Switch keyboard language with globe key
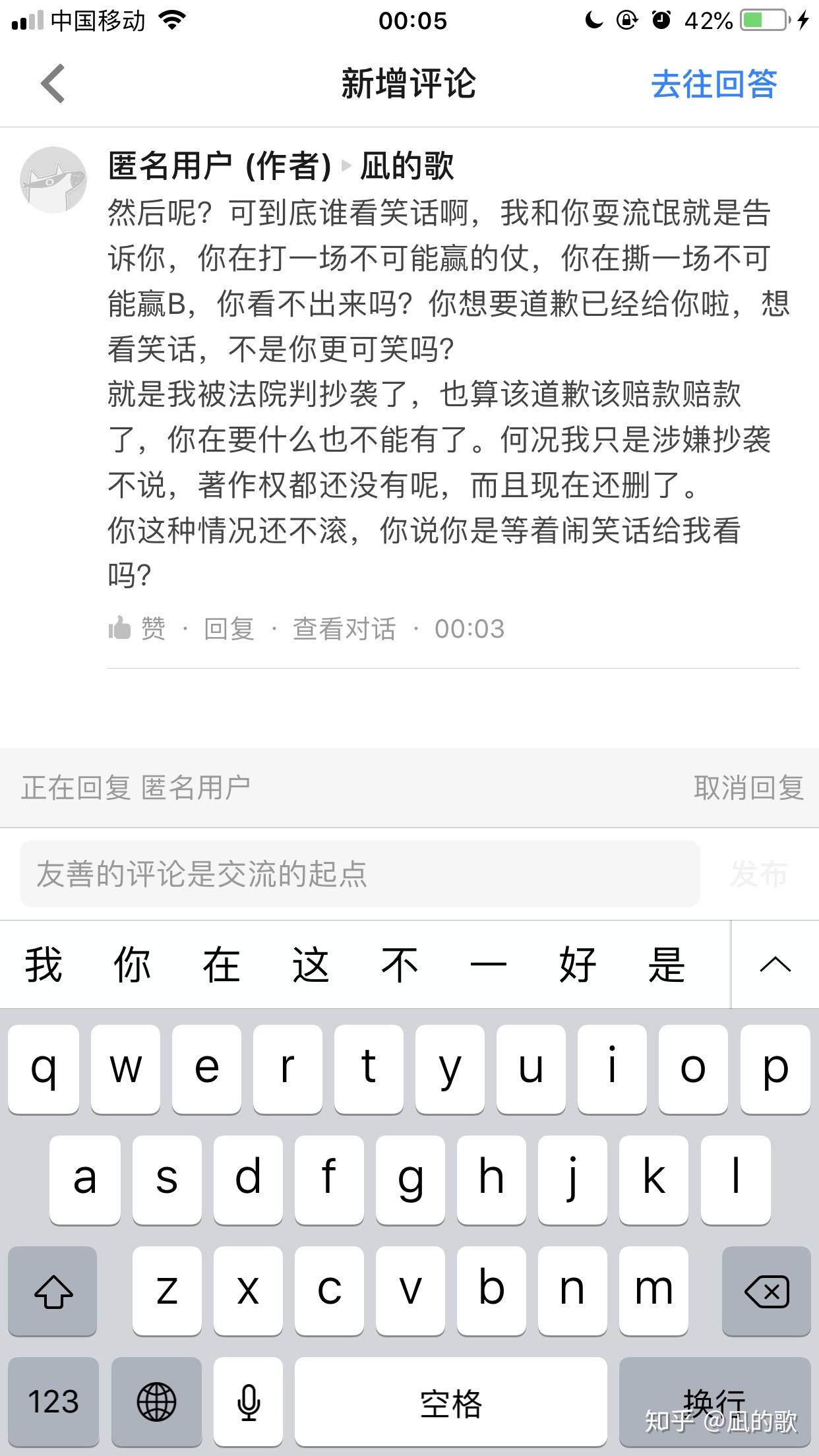The image size is (819, 1456). (156, 1401)
